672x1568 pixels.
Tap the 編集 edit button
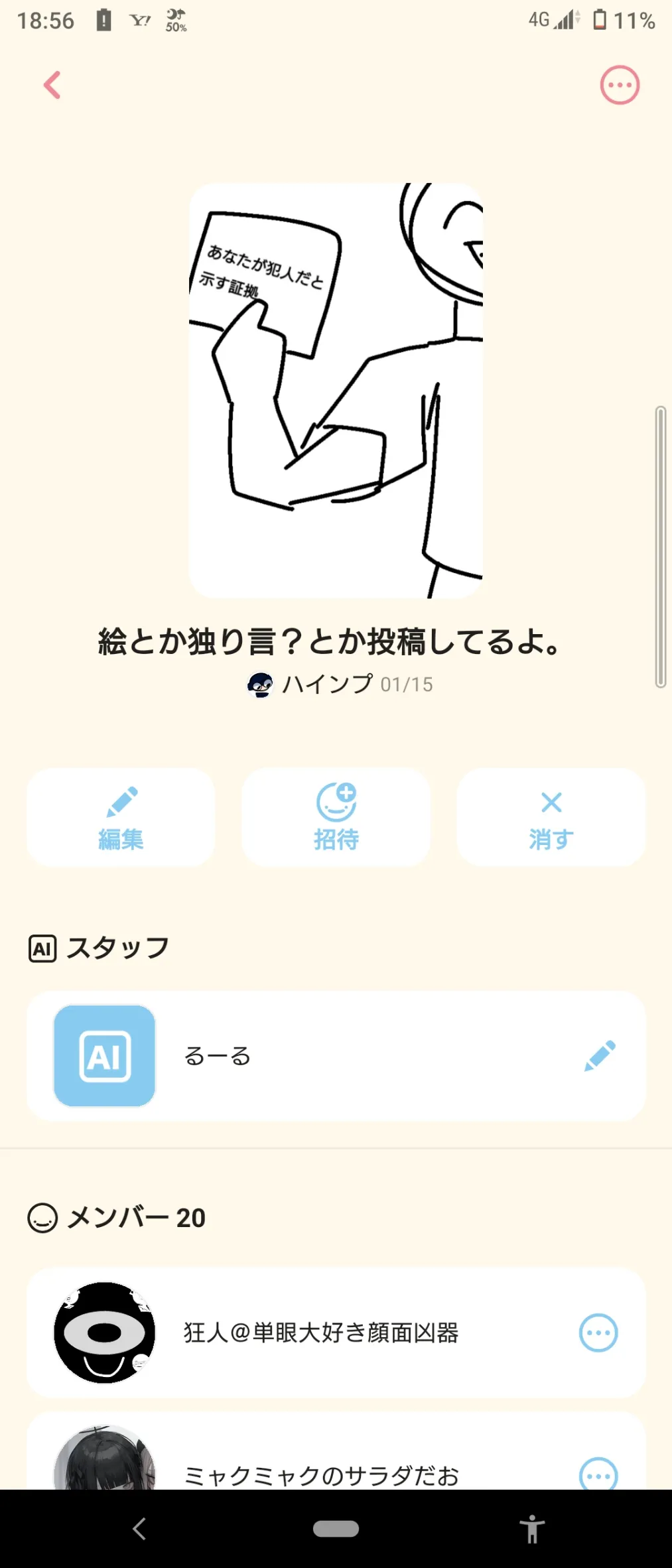click(121, 817)
